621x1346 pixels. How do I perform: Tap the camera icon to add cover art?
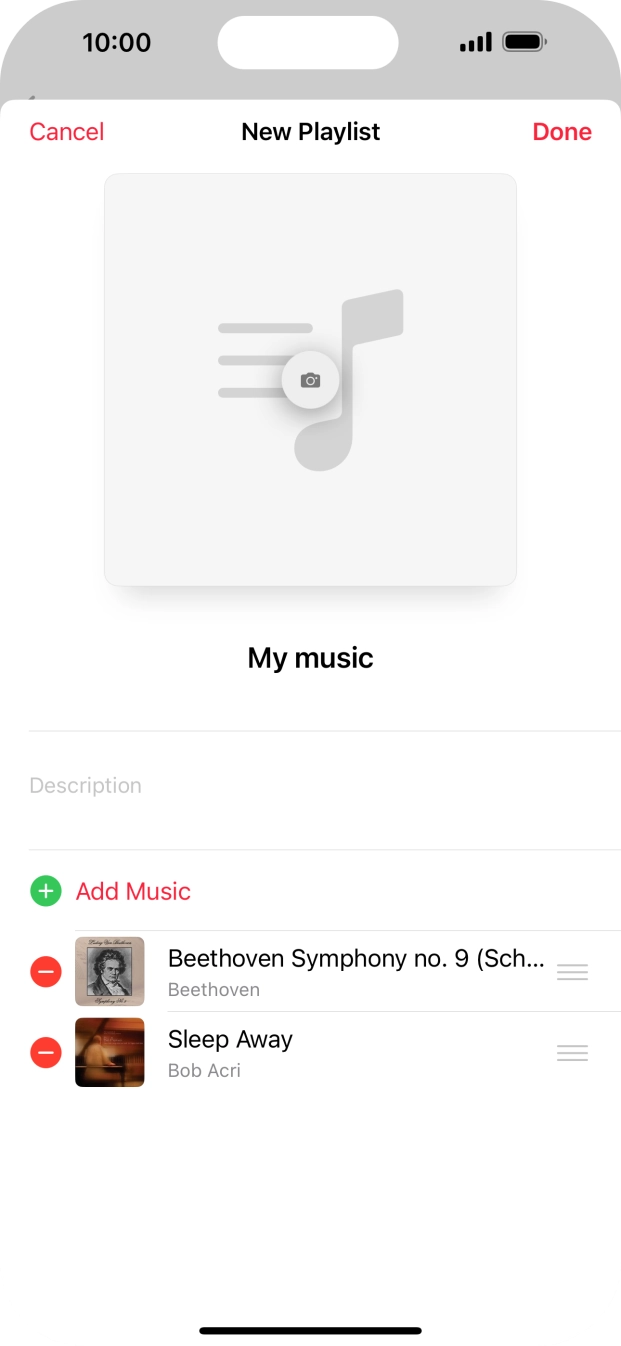[x=311, y=380]
